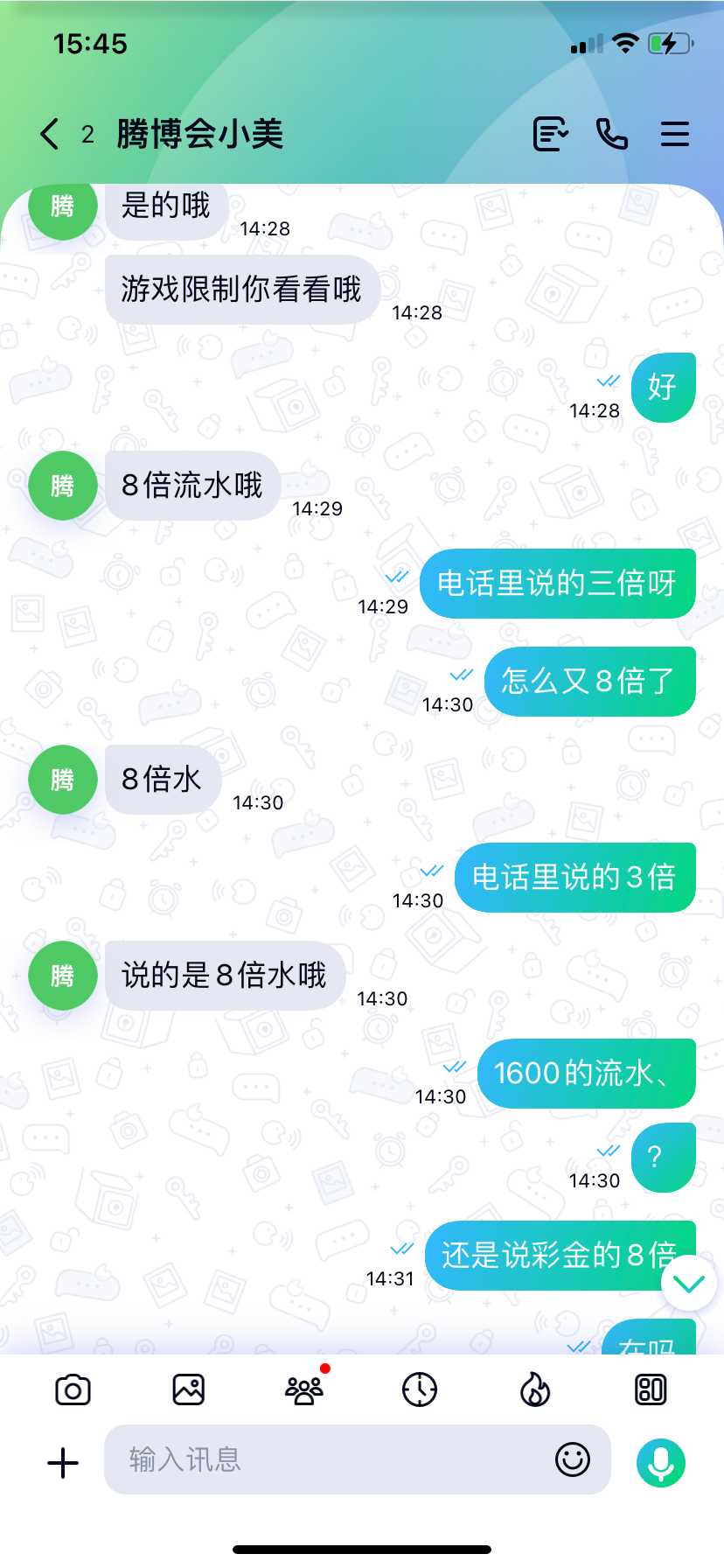Tap the flame icon in the toolbar
The height and width of the screenshot is (1568, 724).
tap(535, 1389)
